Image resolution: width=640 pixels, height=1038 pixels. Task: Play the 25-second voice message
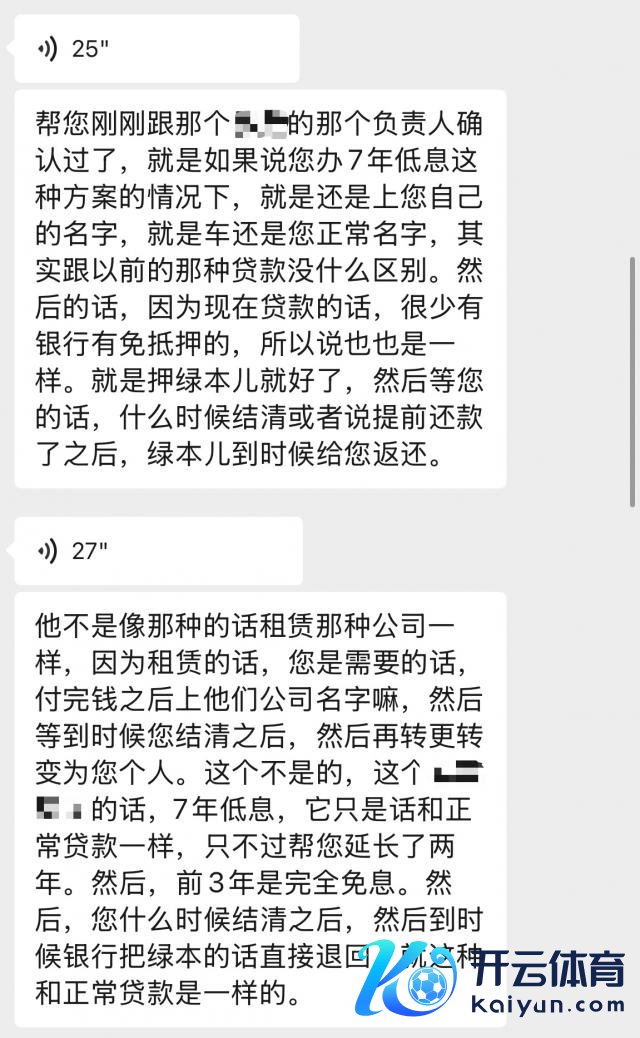click(157, 49)
